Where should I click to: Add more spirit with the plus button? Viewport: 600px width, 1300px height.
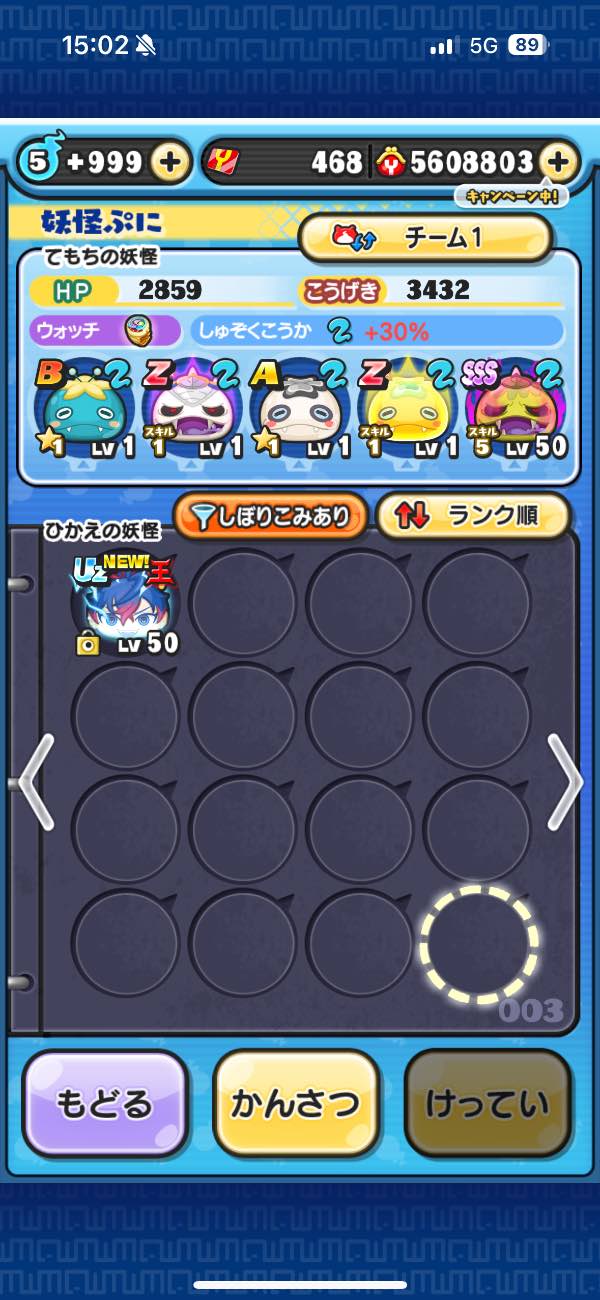170,162
